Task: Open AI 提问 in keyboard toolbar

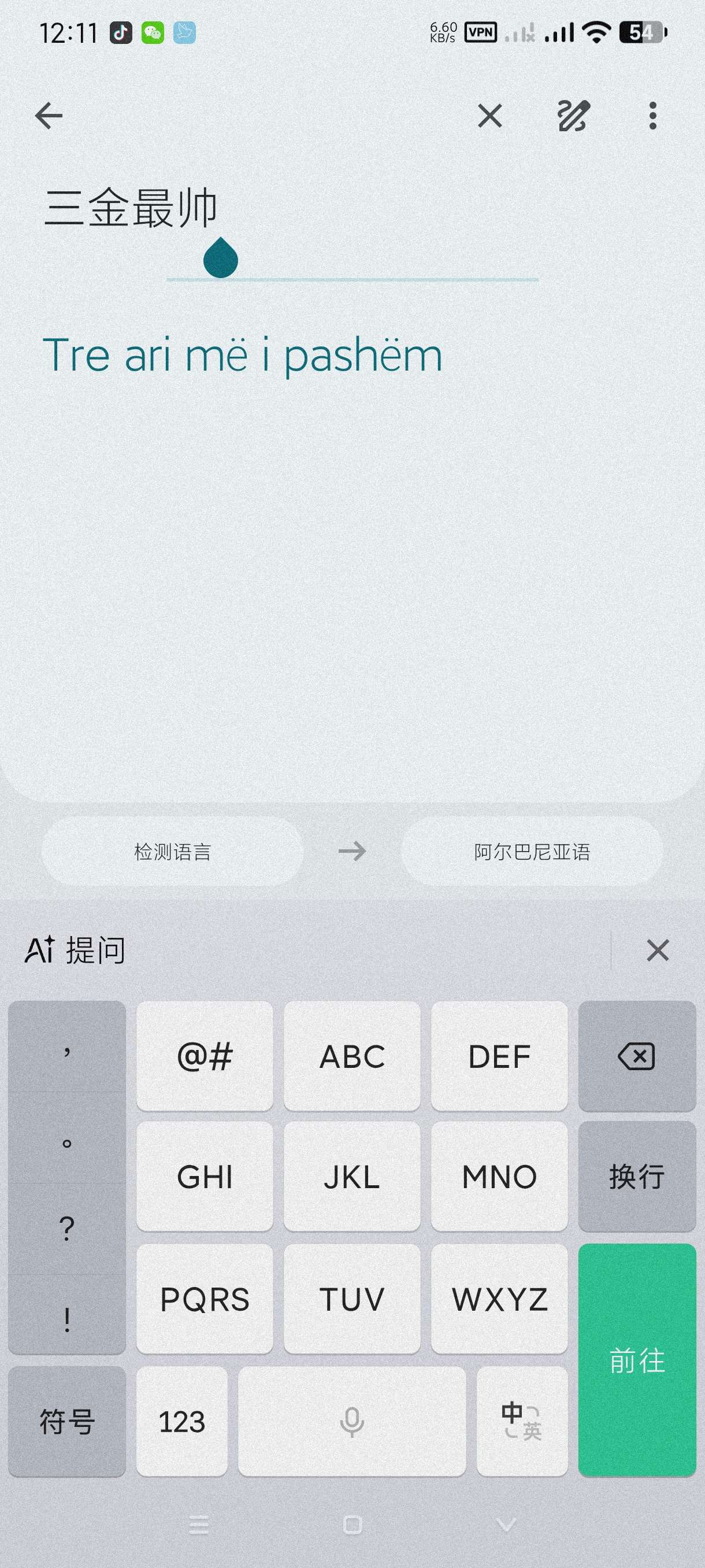Action: pyautogui.click(x=76, y=950)
